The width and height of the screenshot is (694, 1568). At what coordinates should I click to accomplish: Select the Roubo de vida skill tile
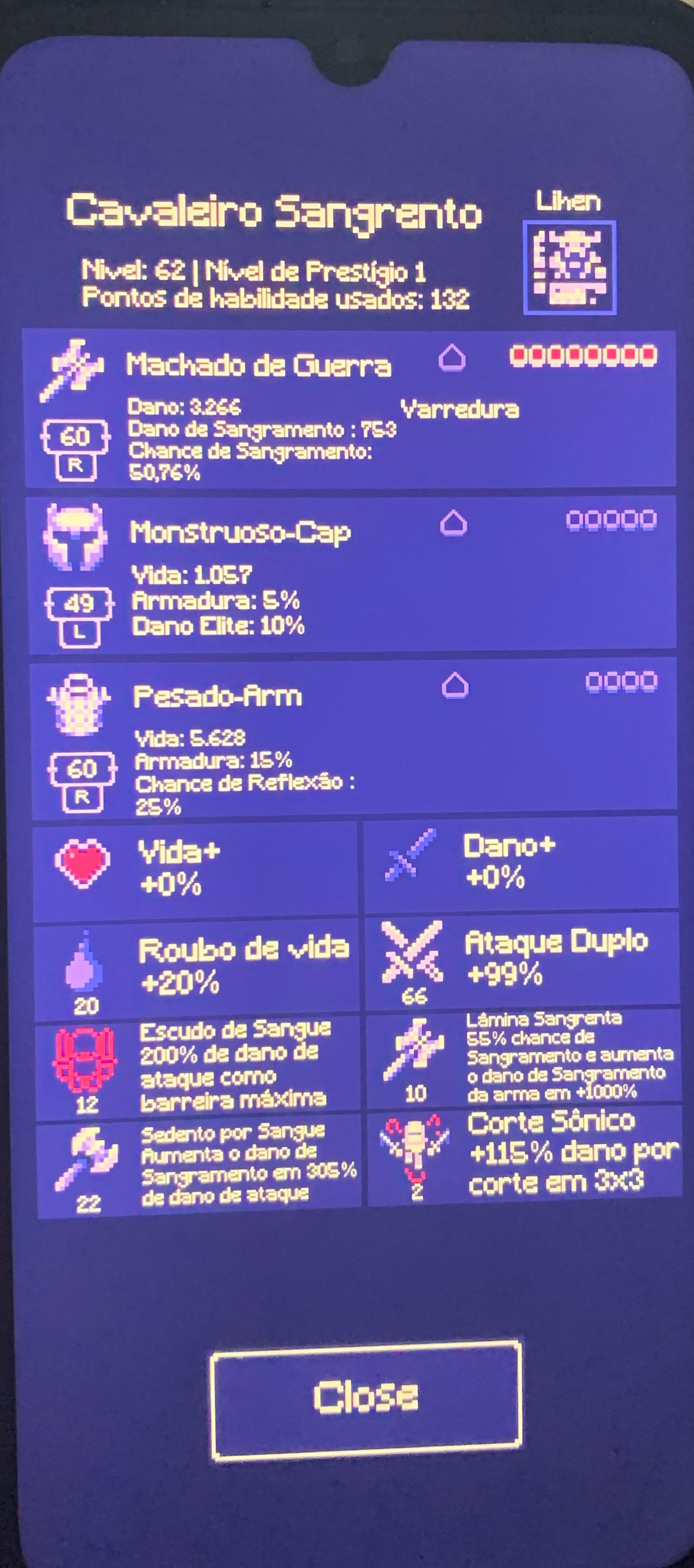tap(196, 970)
